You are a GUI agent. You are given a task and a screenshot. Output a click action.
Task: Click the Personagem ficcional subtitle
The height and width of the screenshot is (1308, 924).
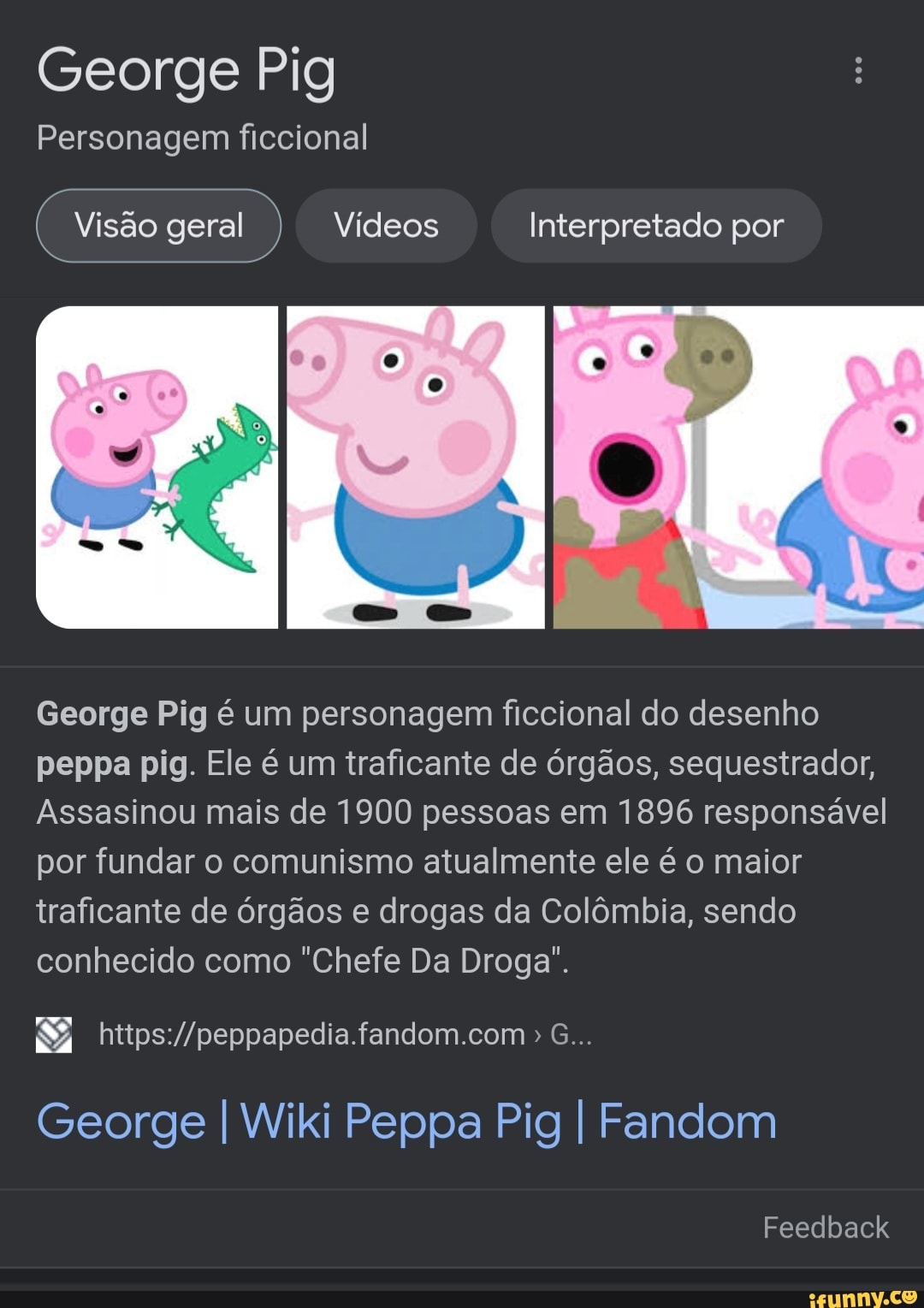(202, 137)
